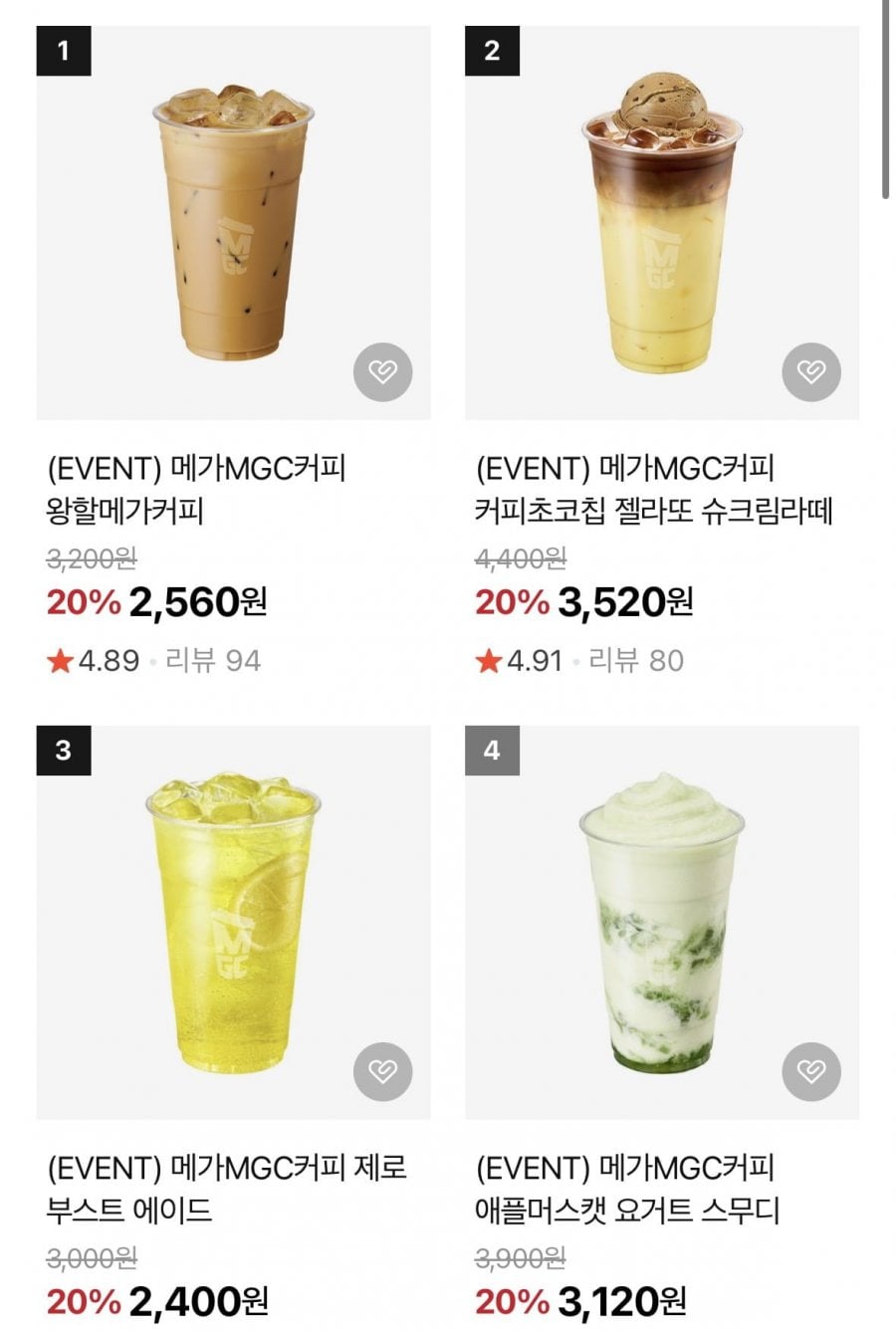Save 제로 부스트 에이드 to wishlist

[x=382, y=1071]
